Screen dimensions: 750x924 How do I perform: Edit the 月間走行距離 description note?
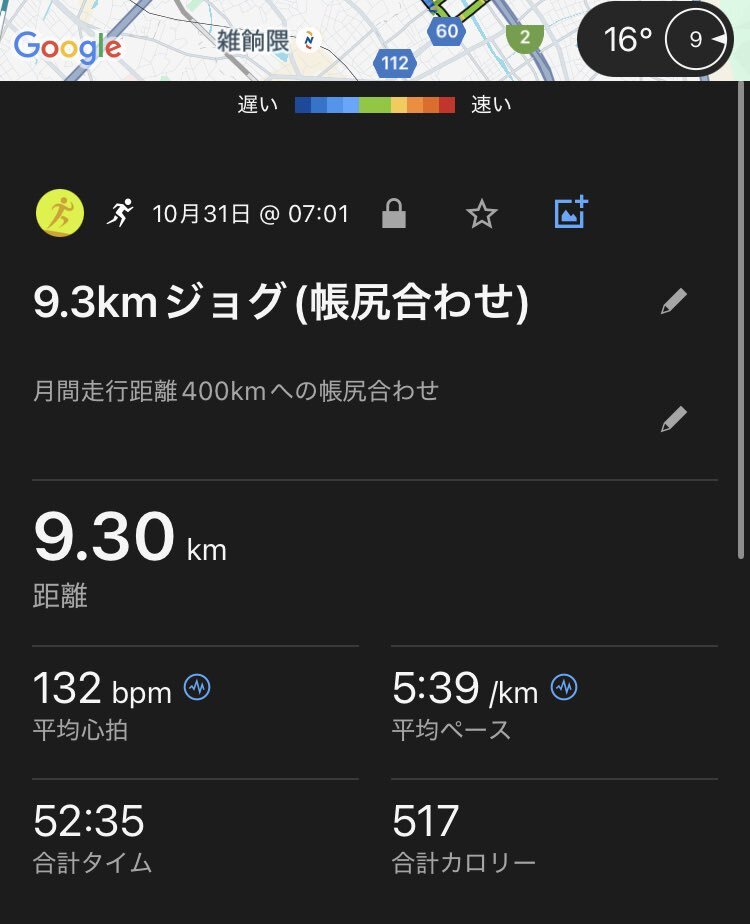pyautogui.click(x=674, y=420)
